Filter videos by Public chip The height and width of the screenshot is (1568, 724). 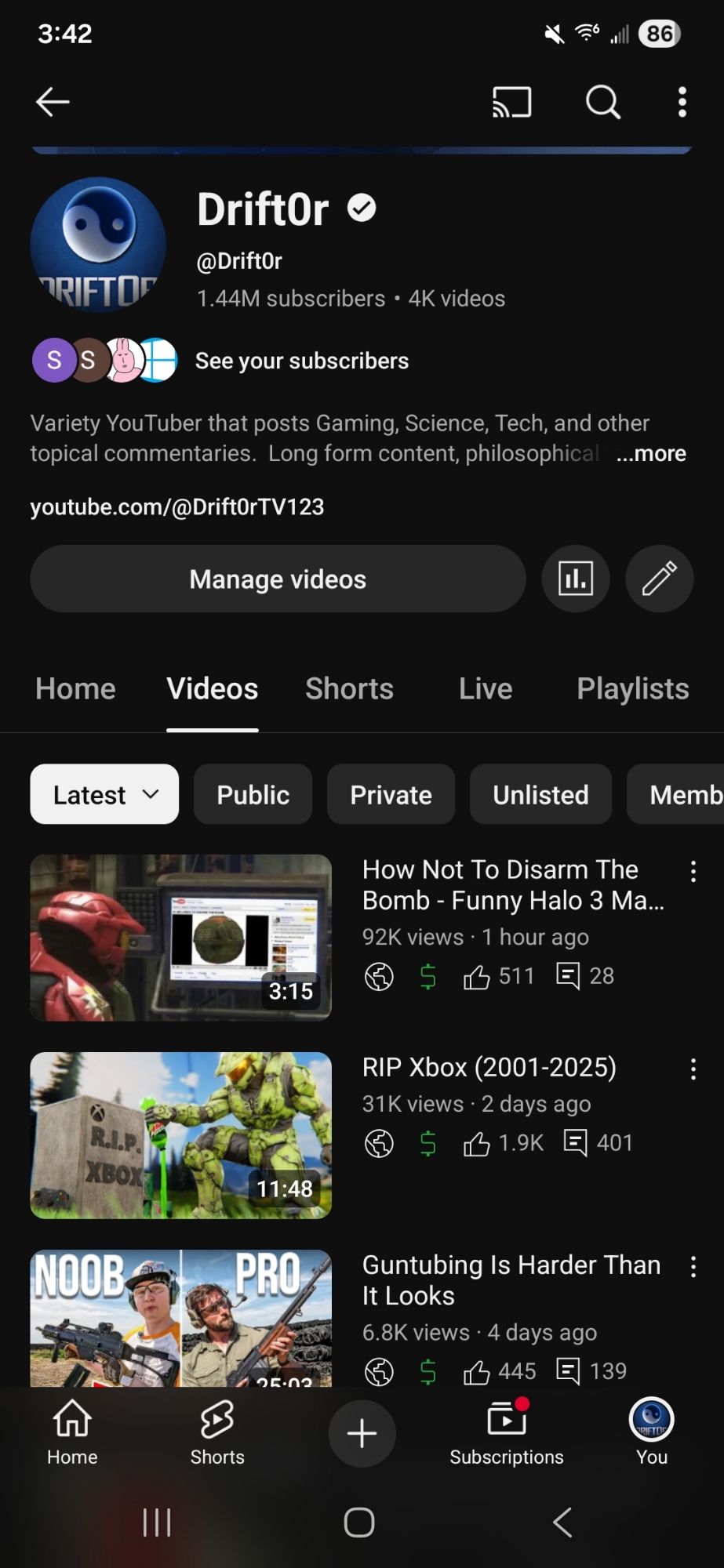tap(253, 795)
